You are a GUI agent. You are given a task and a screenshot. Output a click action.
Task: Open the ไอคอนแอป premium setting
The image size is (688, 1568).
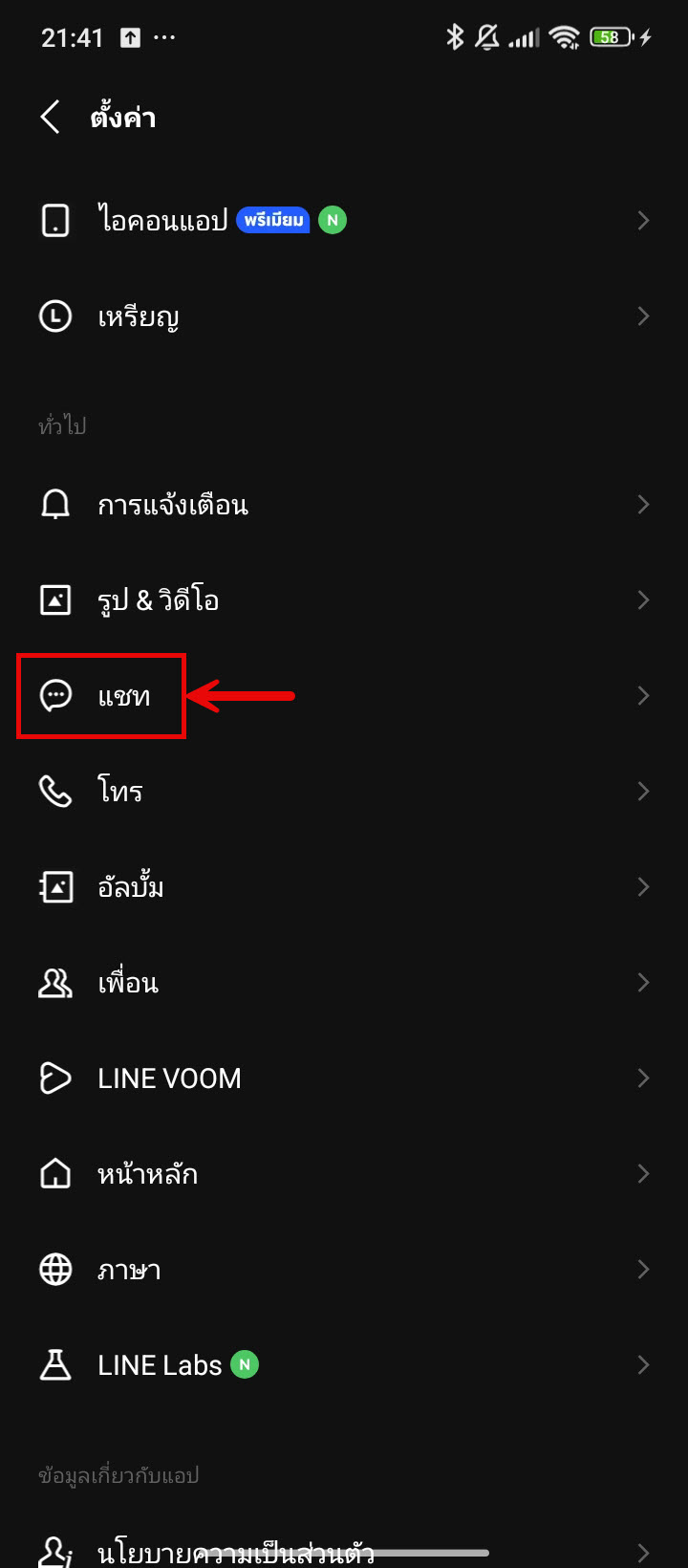[x=344, y=221]
